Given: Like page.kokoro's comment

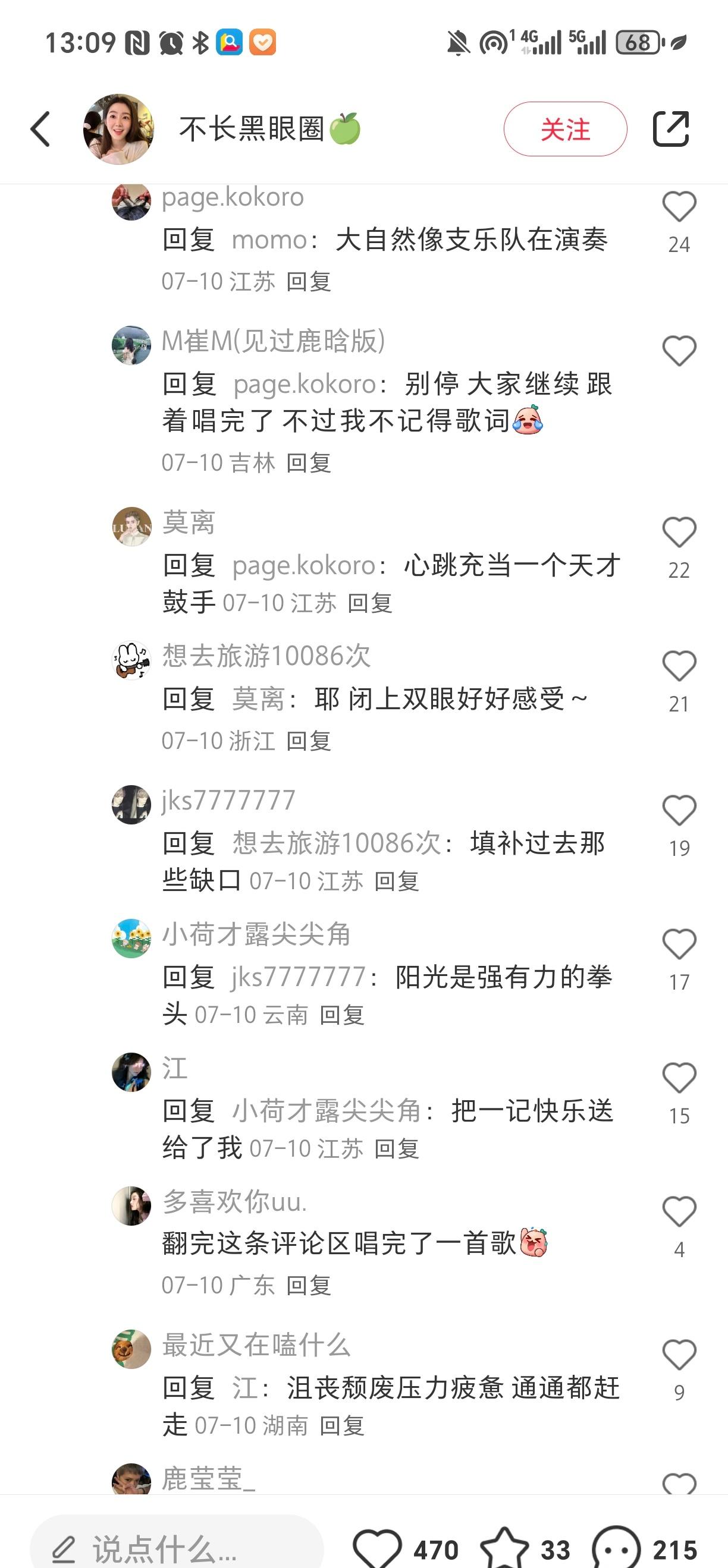Looking at the screenshot, I should [x=679, y=207].
